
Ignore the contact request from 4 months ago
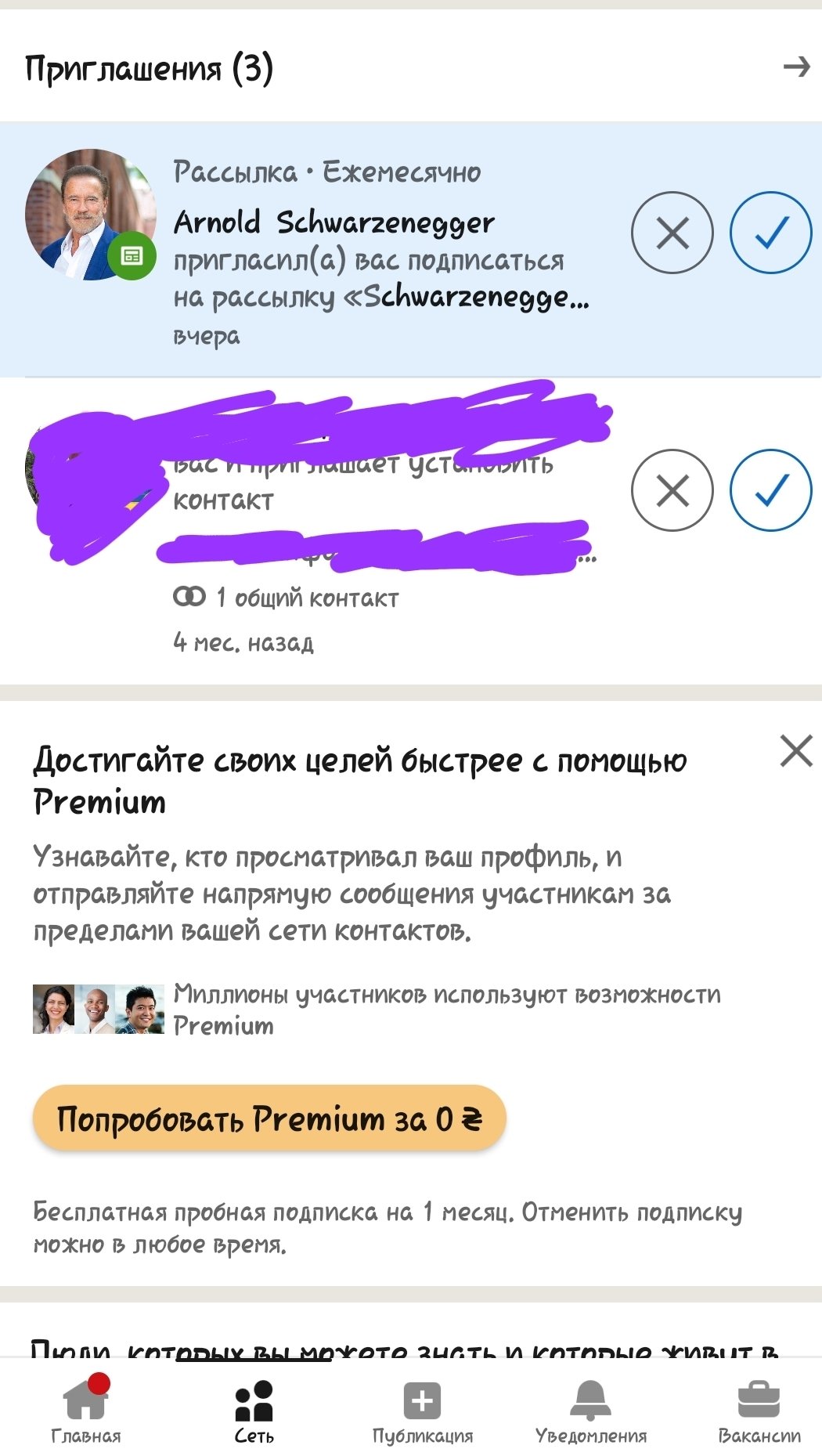(672, 490)
